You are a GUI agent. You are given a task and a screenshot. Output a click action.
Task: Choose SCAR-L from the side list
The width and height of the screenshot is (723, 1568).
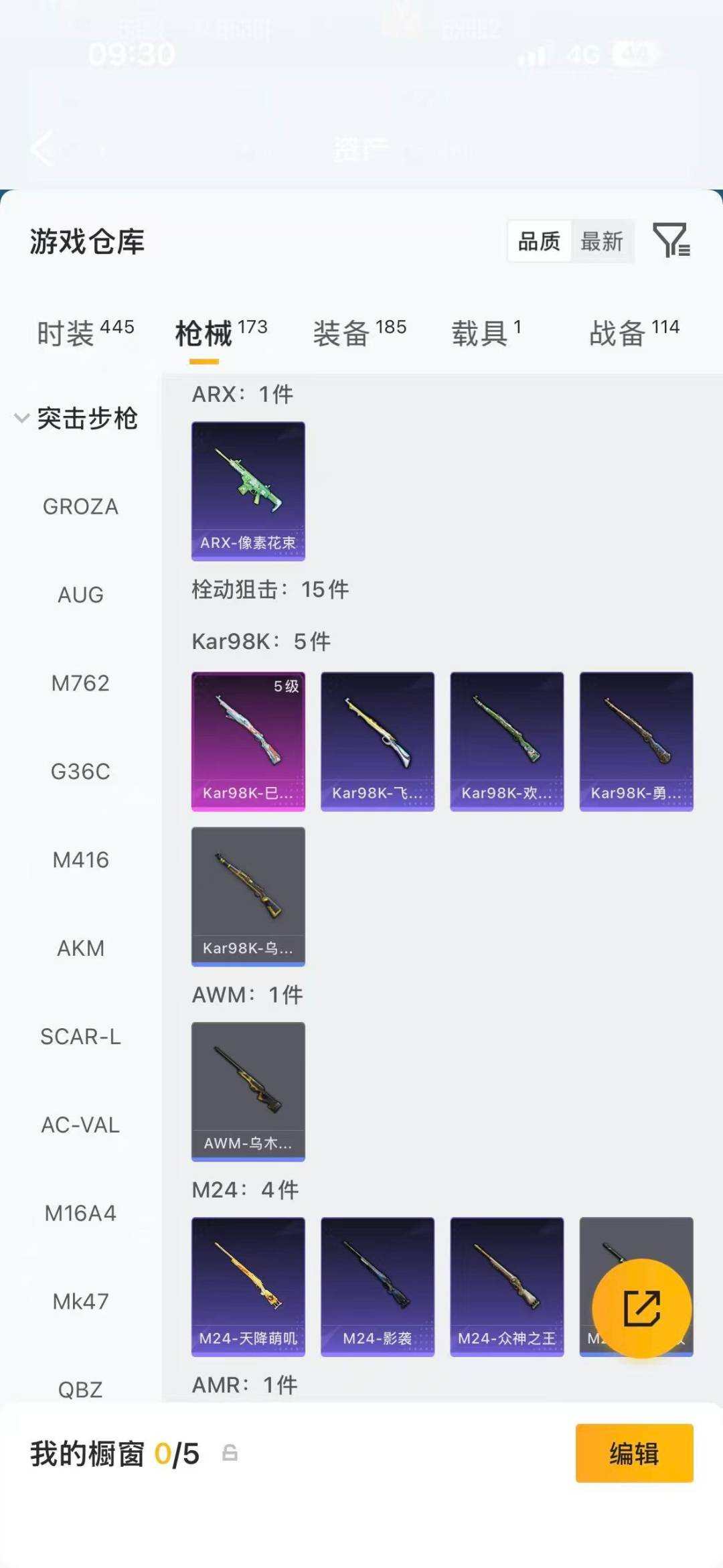[x=80, y=1037]
